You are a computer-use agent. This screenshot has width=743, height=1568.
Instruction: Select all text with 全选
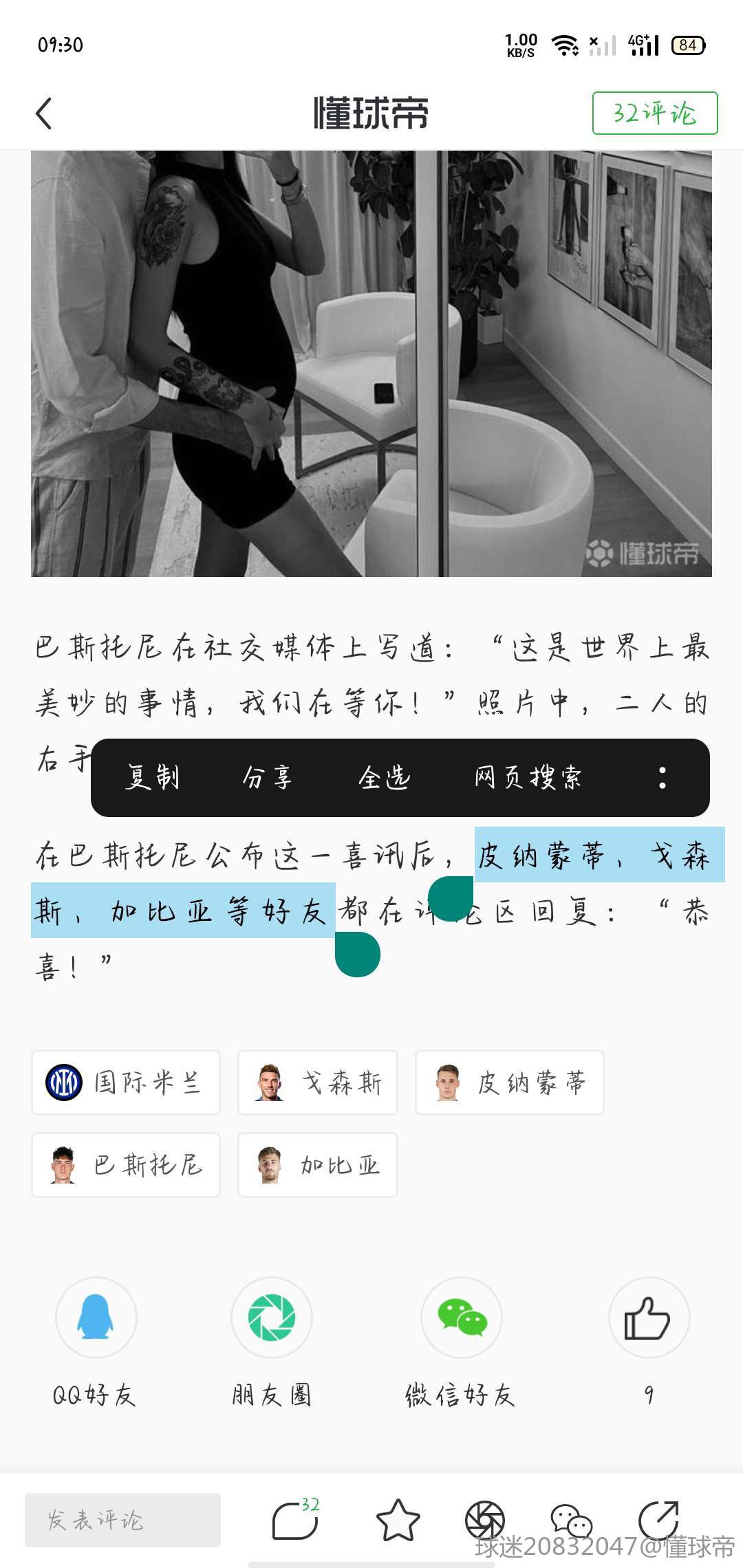point(384,778)
